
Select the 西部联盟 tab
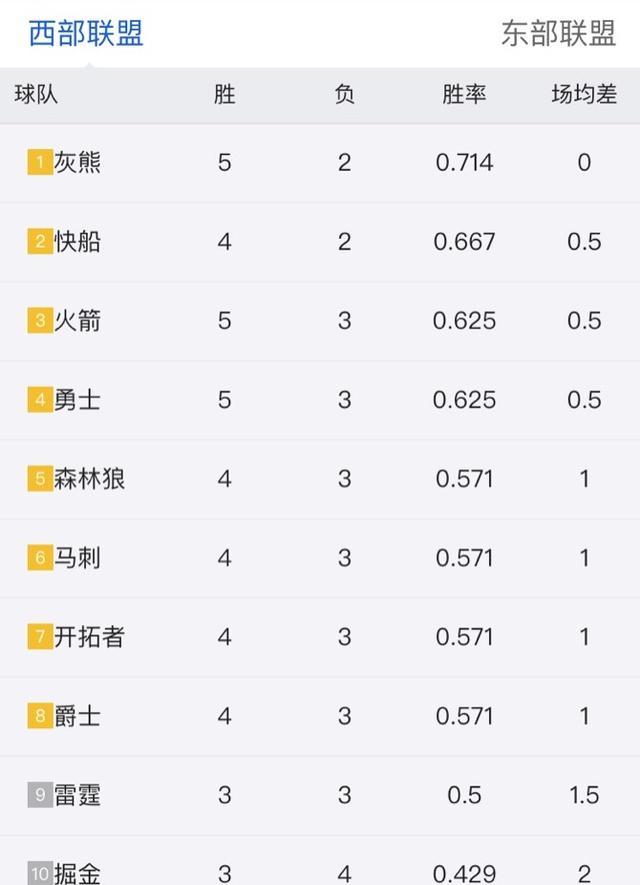(x=86, y=34)
